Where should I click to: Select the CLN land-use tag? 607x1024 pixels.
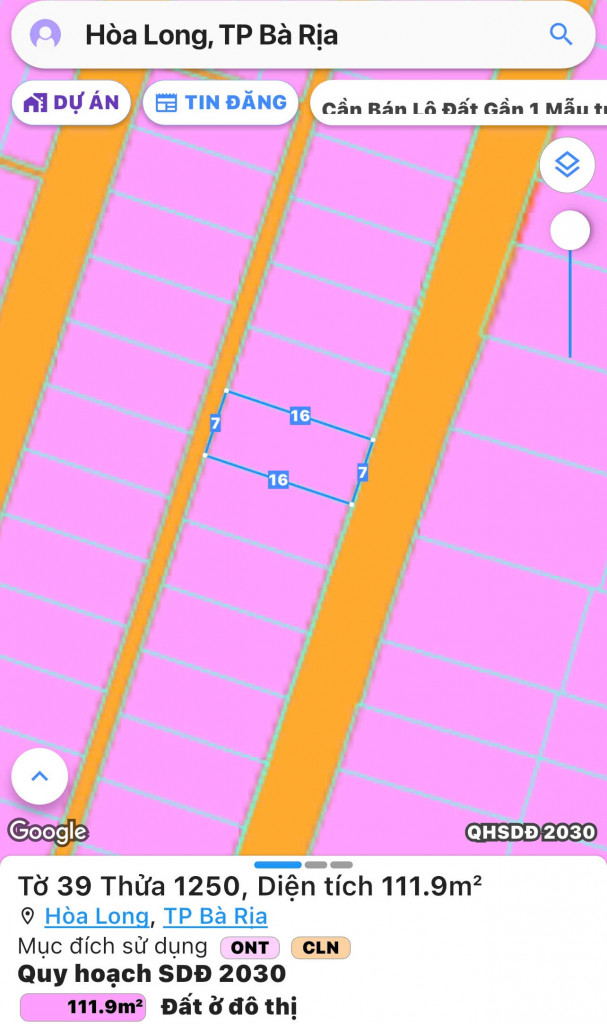[x=320, y=947]
